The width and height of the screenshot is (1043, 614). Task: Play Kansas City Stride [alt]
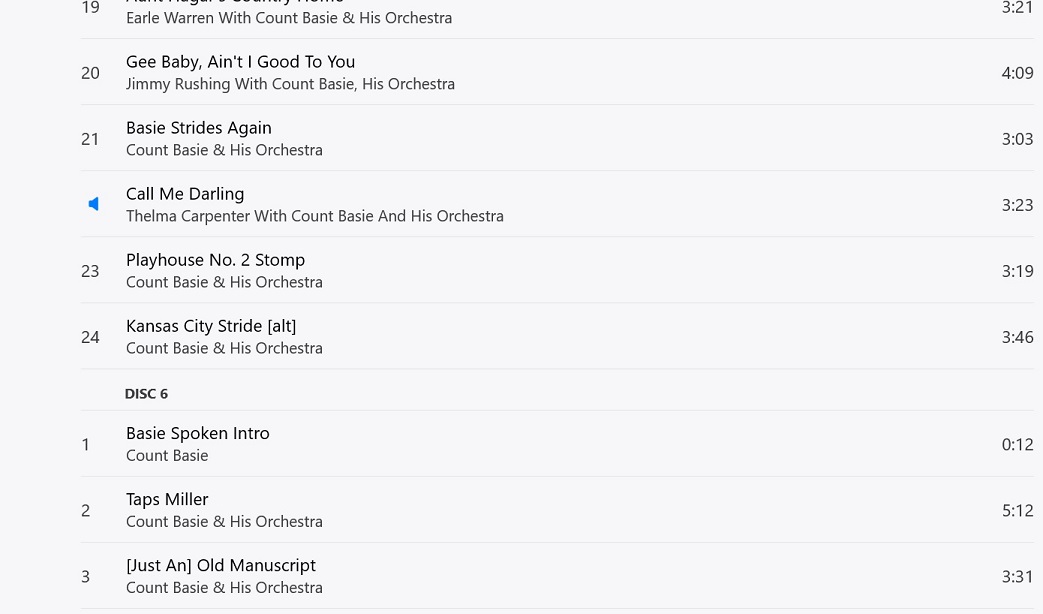[x=210, y=326]
